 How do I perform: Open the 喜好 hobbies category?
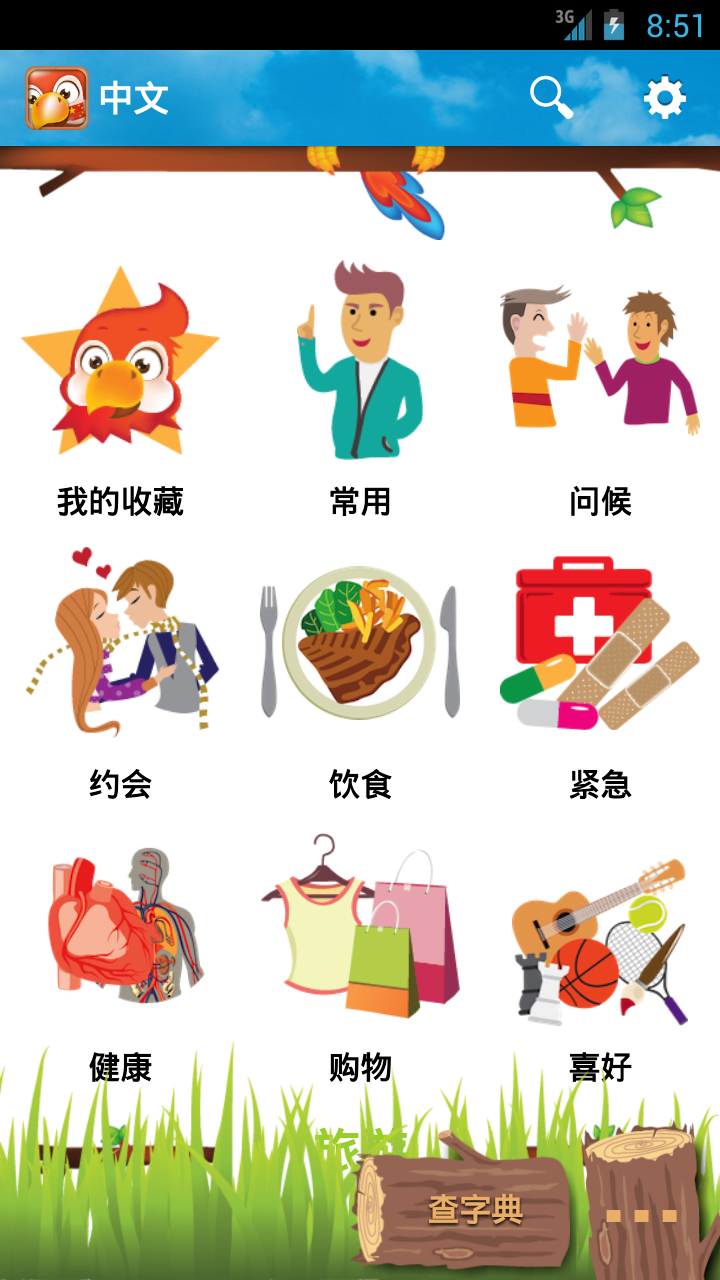click(600, 950)
